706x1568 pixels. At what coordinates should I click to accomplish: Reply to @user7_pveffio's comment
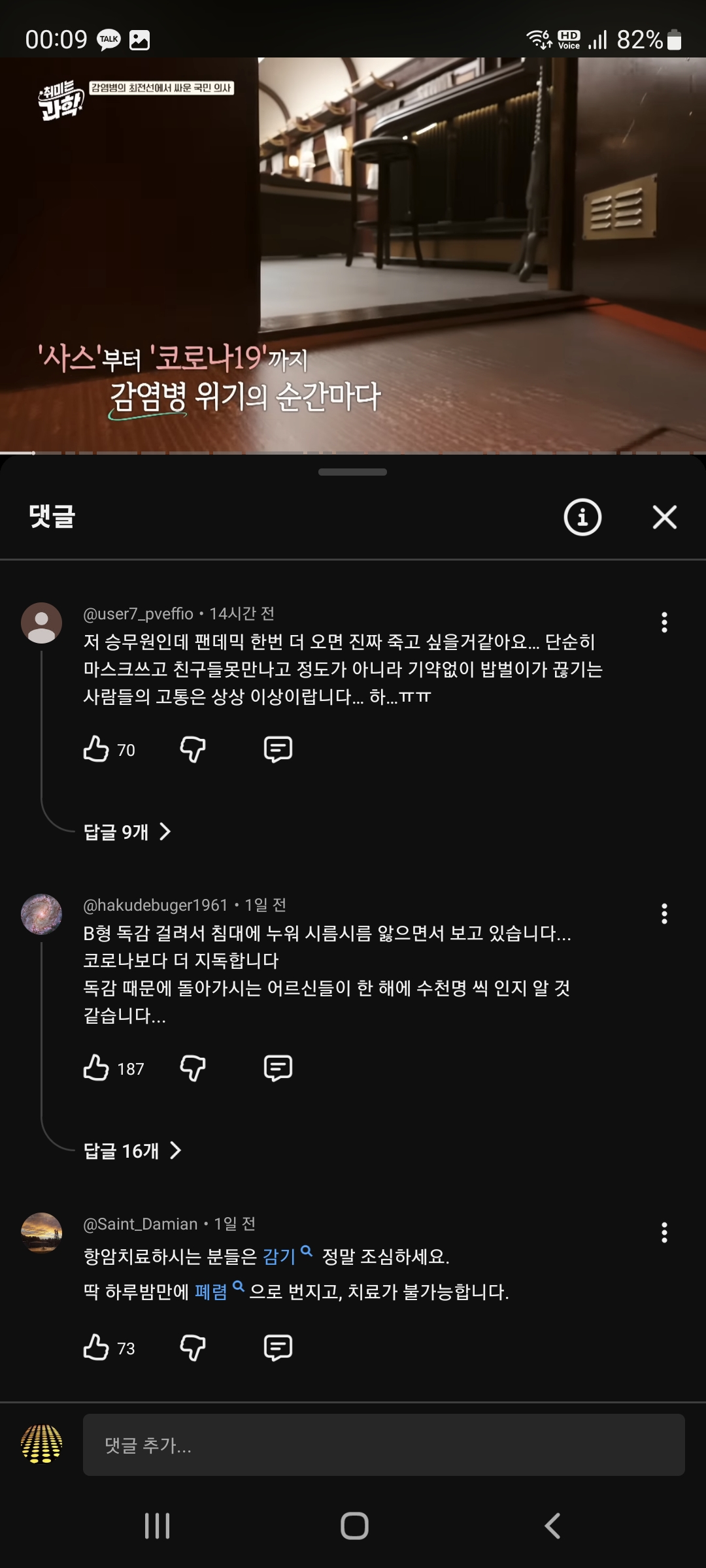(x=278, y=749)
